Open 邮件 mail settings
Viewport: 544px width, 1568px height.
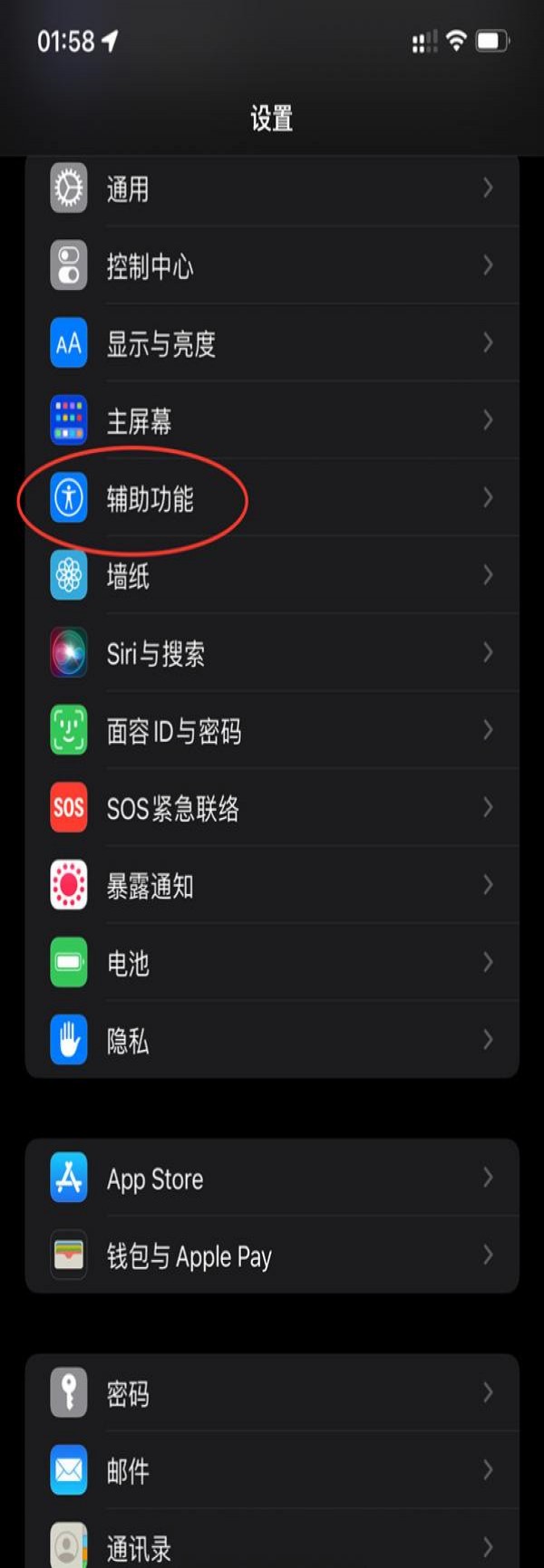272,1470
